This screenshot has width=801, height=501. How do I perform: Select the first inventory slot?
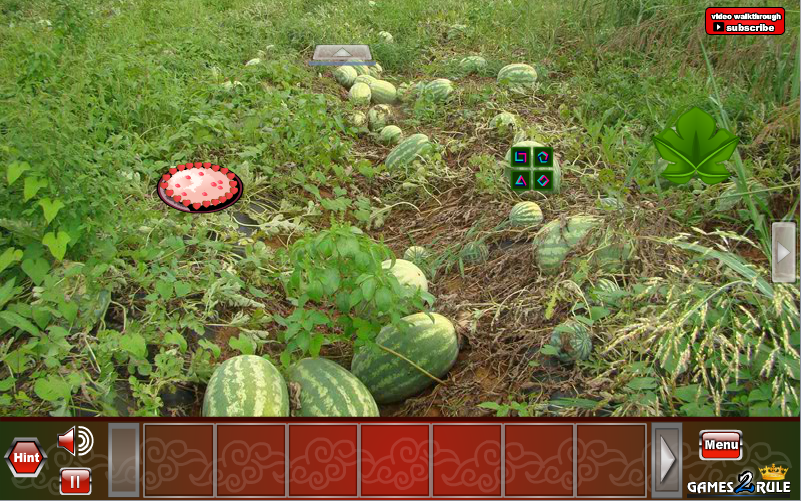[x=179, y=461]
